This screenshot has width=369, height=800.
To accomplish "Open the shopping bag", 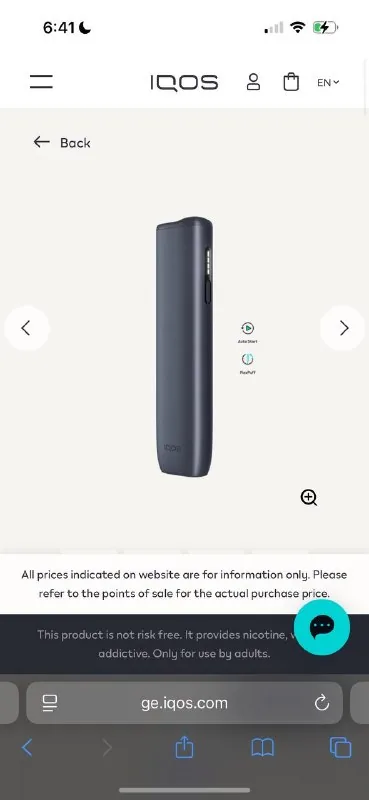I will 291,82.
